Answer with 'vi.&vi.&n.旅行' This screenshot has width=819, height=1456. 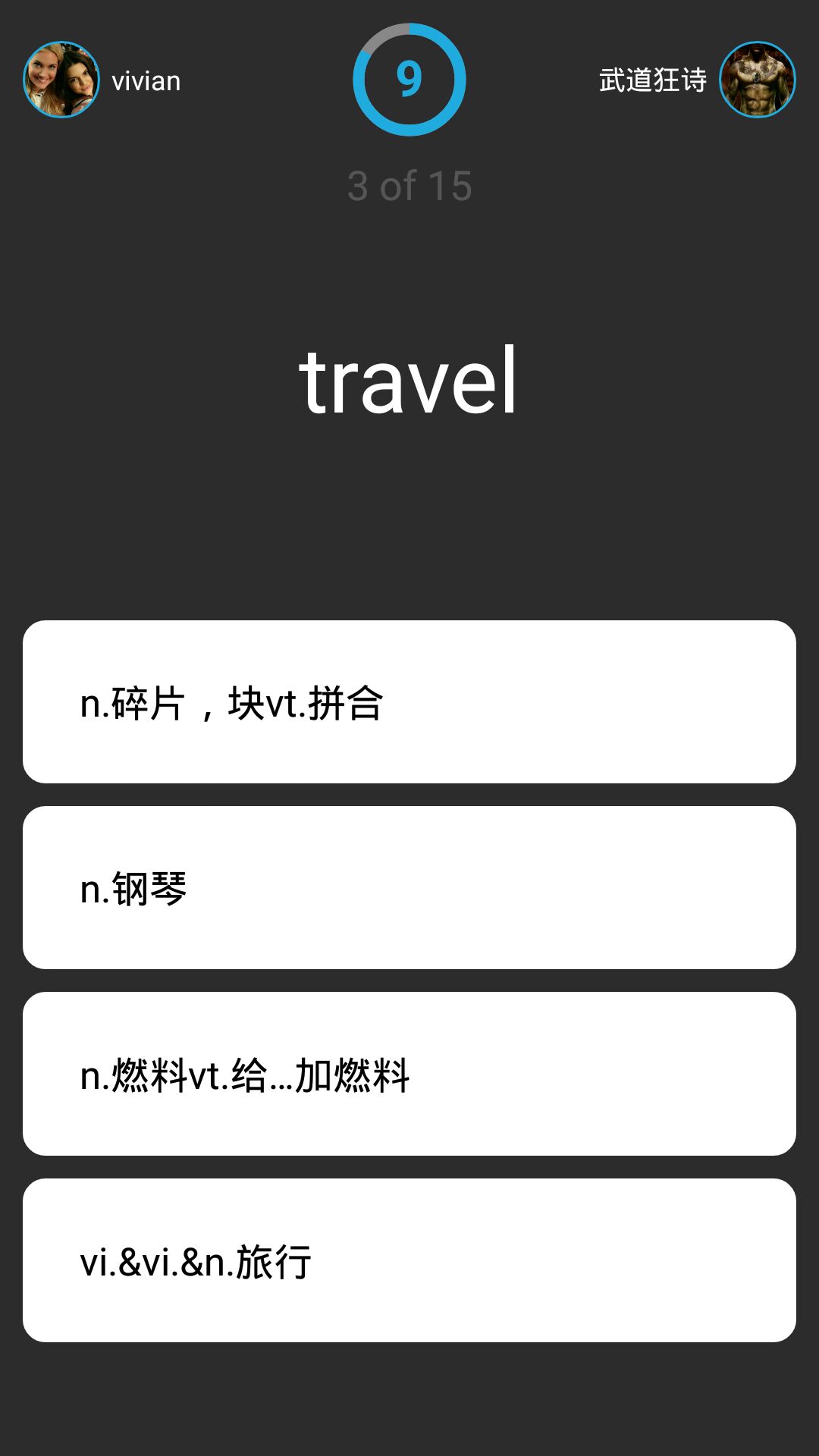[x=409, y=1260]
